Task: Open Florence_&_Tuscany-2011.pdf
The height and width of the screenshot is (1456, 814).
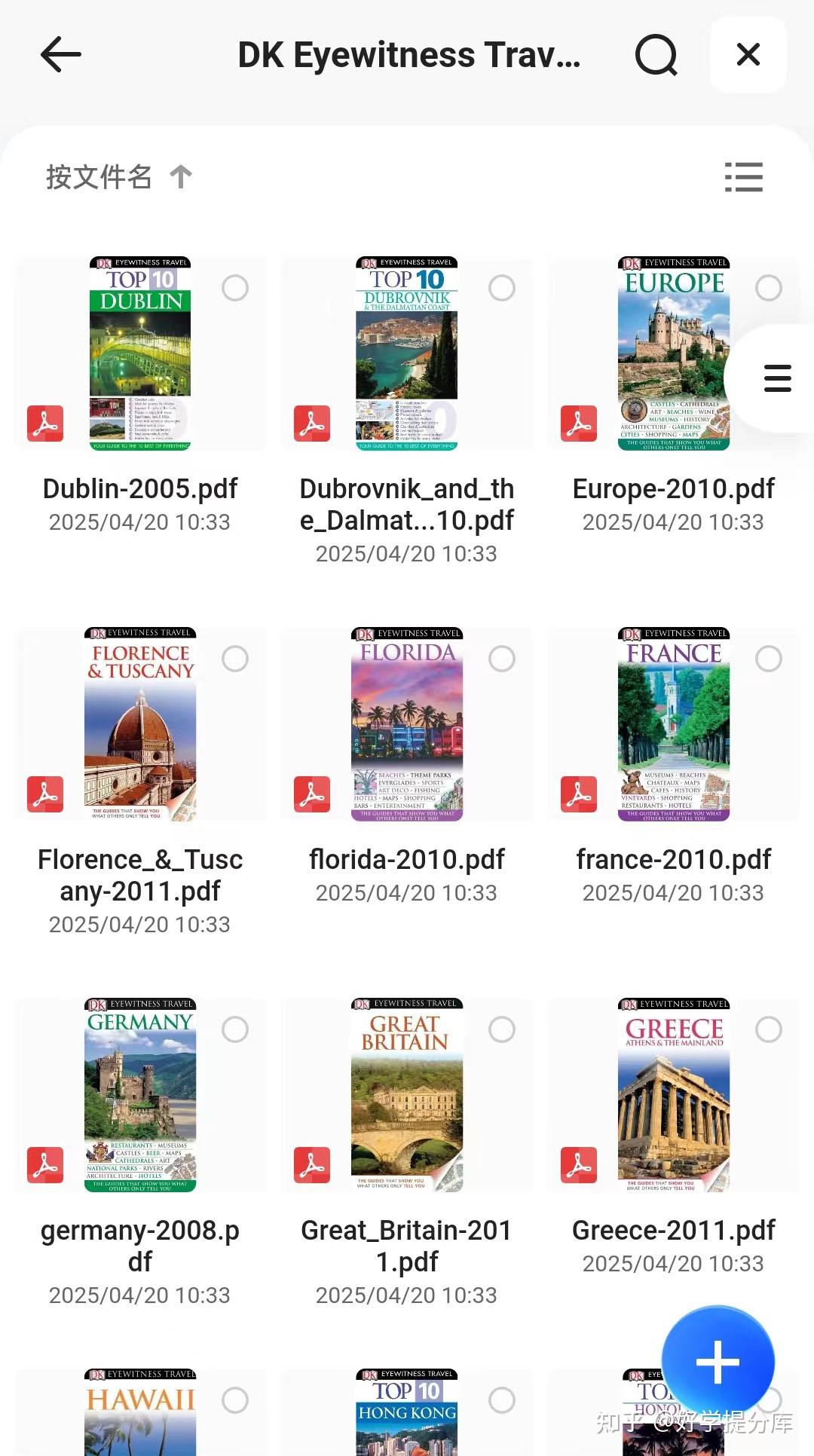Action: coord(140,724)
